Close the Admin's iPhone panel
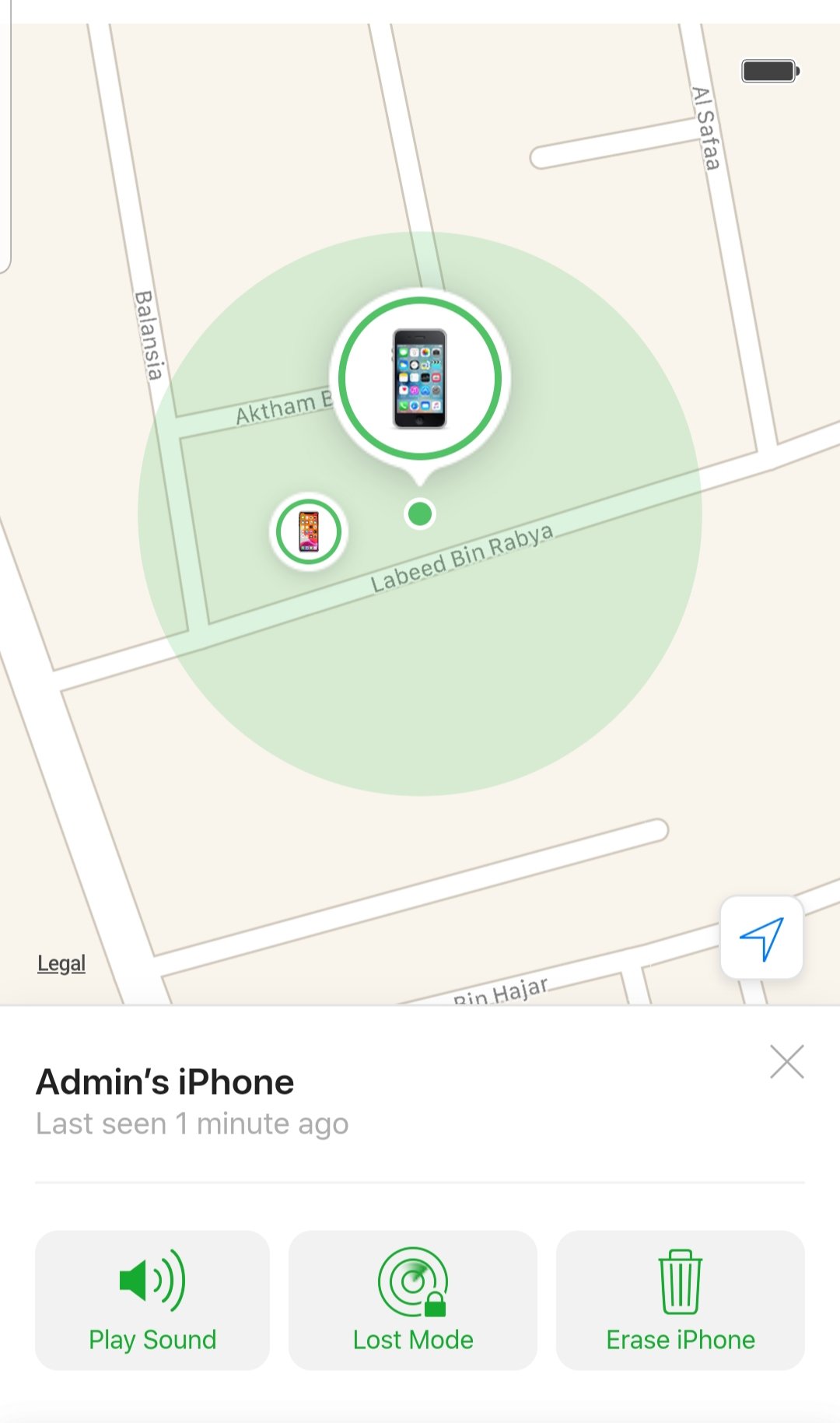840x1423 pixels. (786, 1062)
